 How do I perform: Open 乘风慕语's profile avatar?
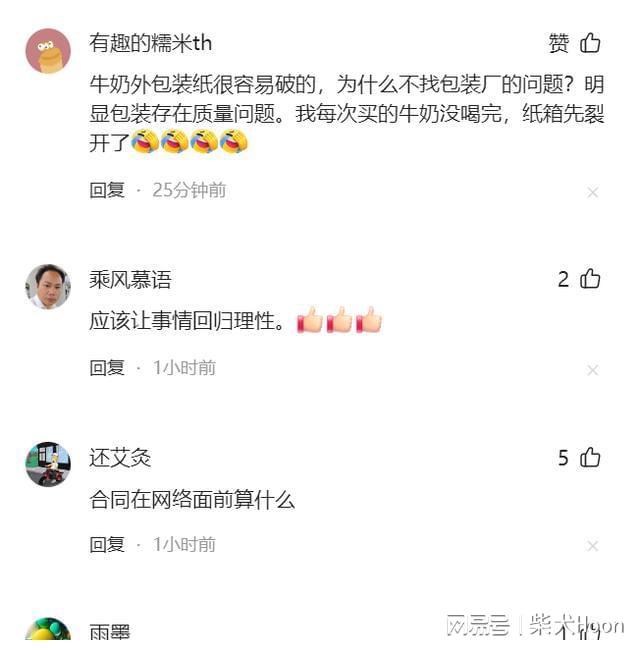click(48, 287)
